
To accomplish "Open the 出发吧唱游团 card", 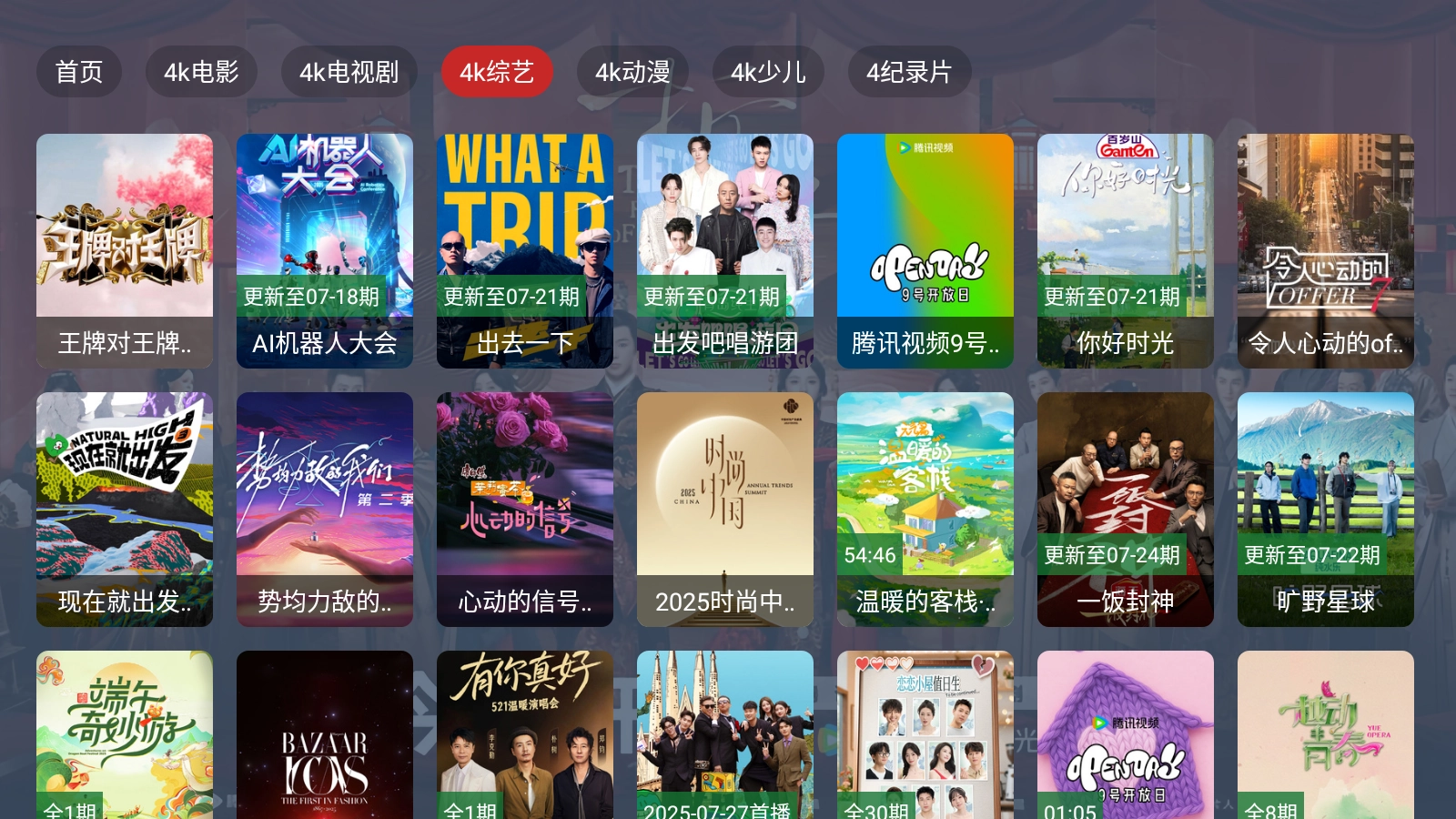I will pyautogui.click(x=725, y=250).
